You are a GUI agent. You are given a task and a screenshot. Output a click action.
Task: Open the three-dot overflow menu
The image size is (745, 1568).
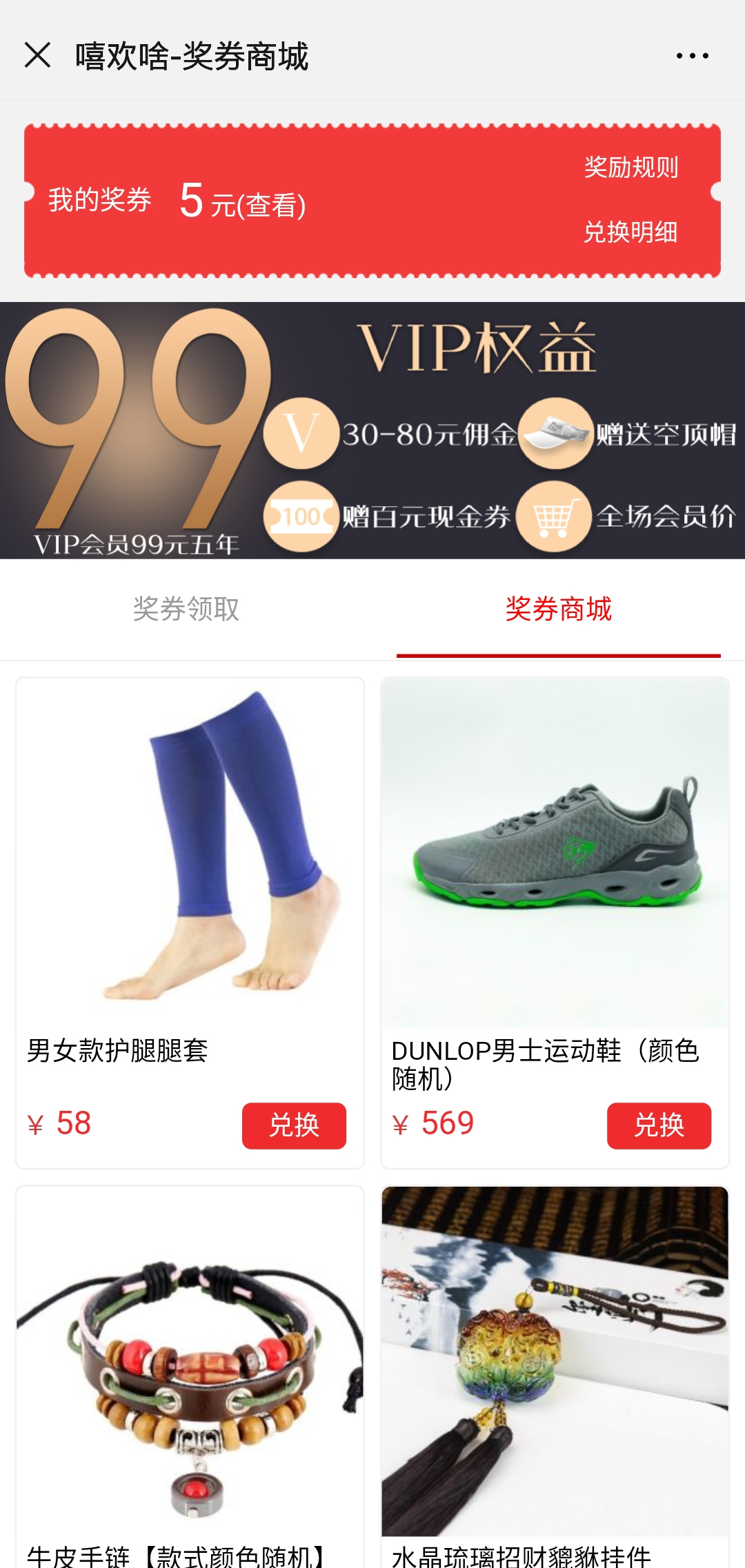click(x=692, y=56)
